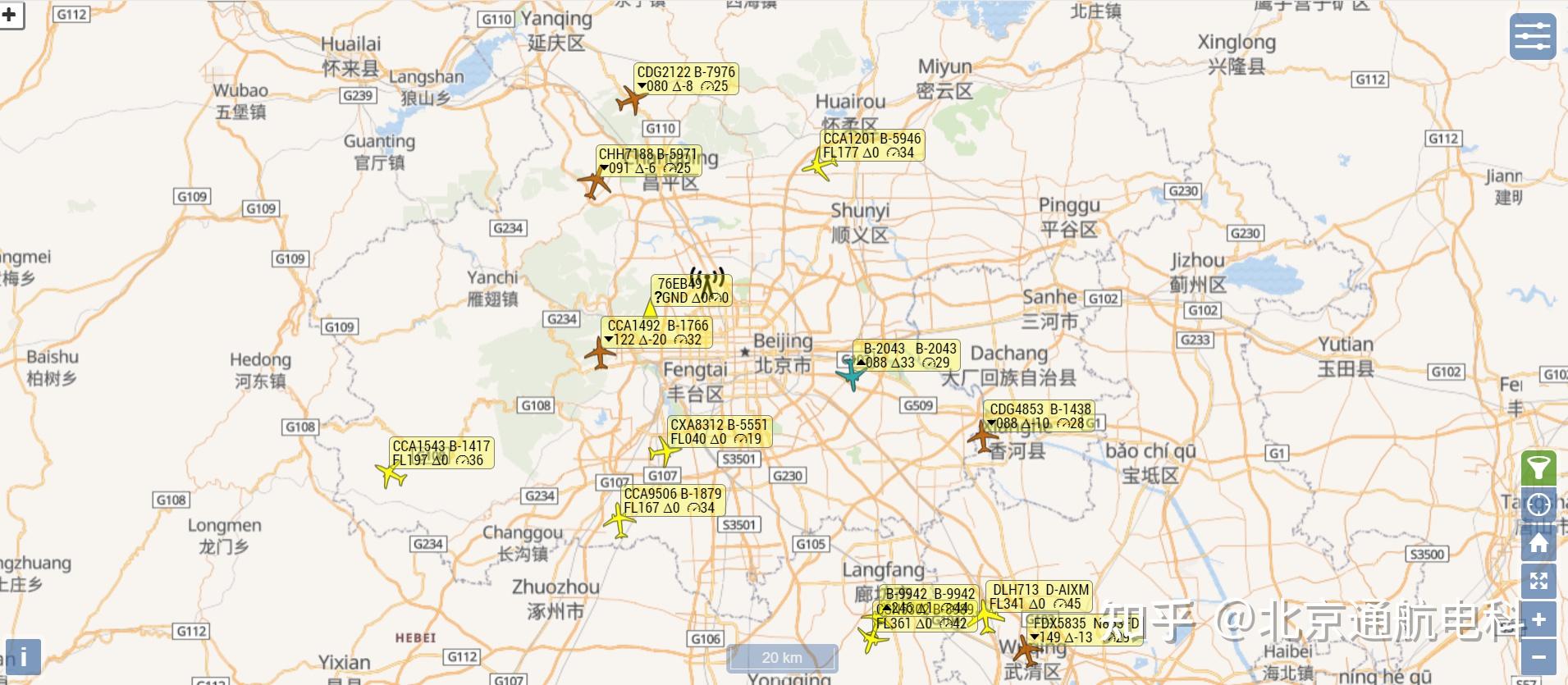Image resolution: width=1568 pixels, height=685 pixels.
Task: Select the CDG4853 B-1438 aircraft
Action: (982, 436)
